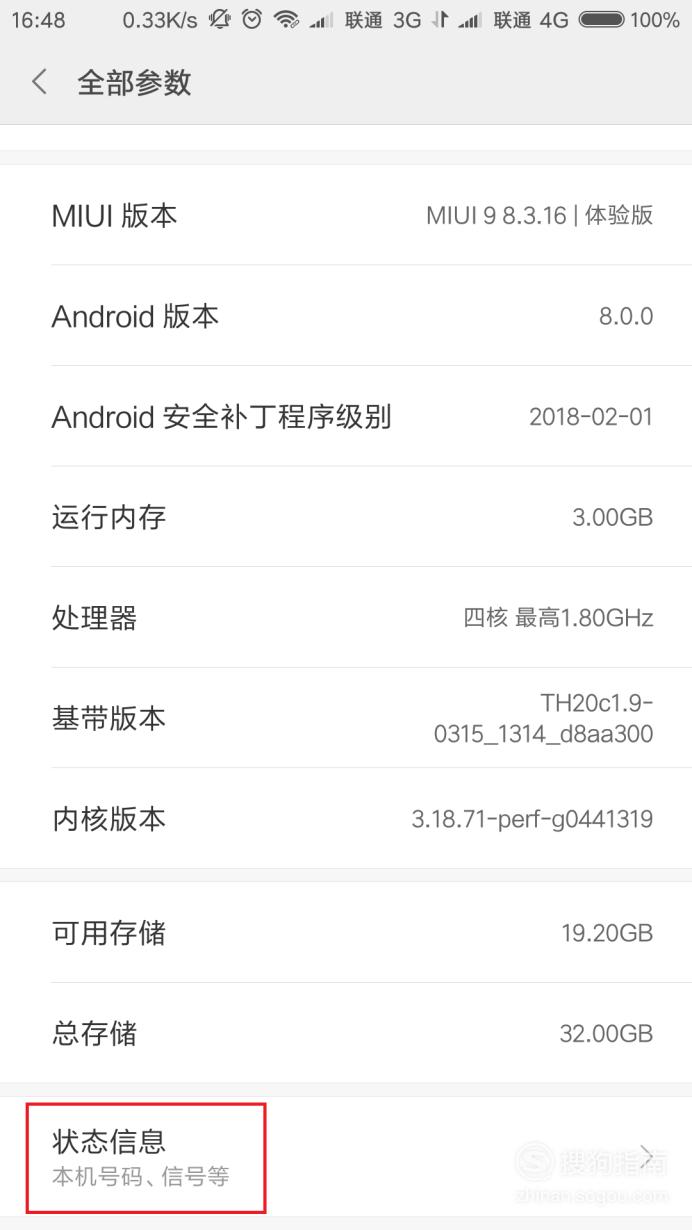This screenshot has width=692, height=1230.
Task: Go back from 全部参数 page
Action: coord(40,82)
